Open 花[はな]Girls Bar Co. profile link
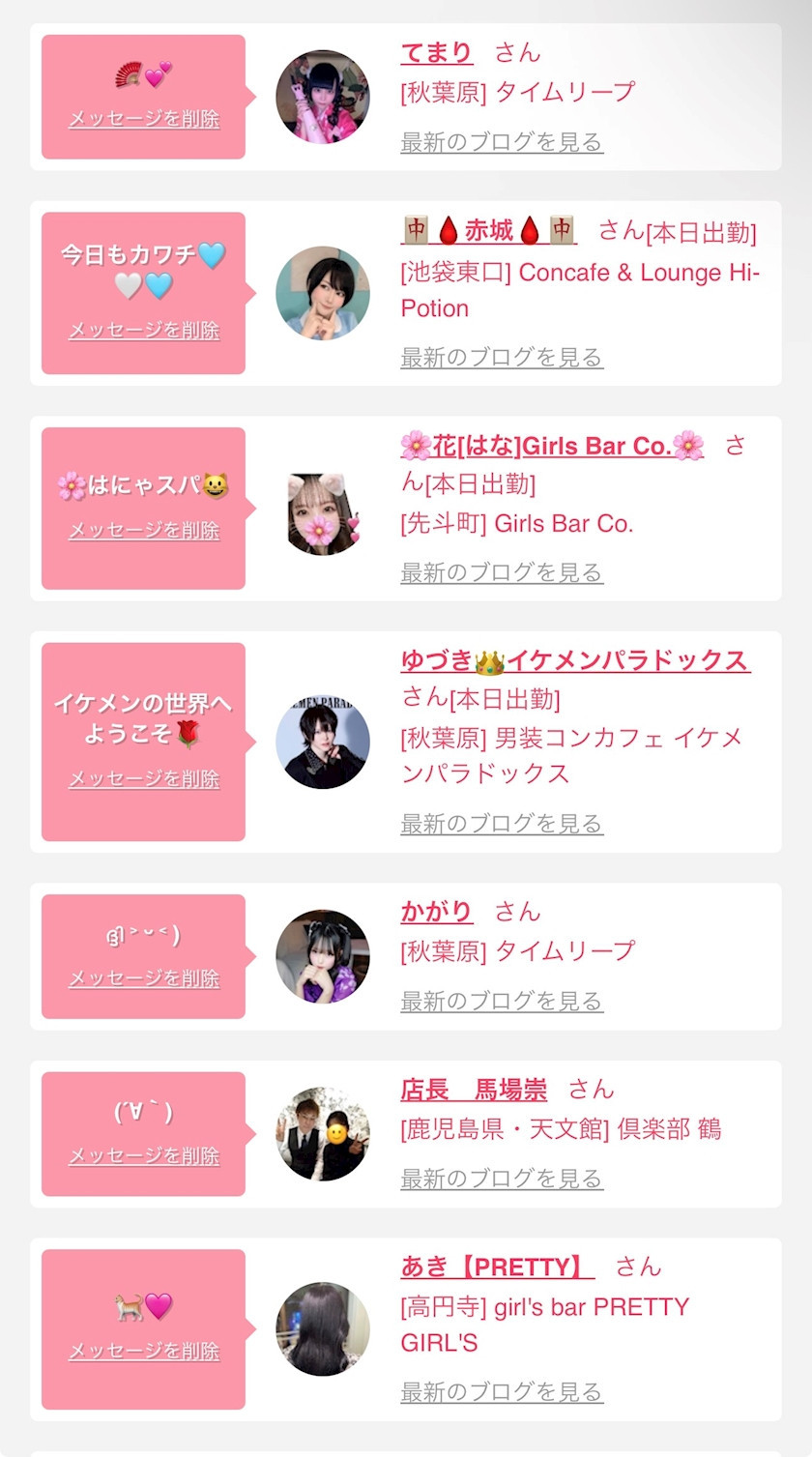Image resolution: width=812 pixels, height=1457 pixels. (552, 446)
